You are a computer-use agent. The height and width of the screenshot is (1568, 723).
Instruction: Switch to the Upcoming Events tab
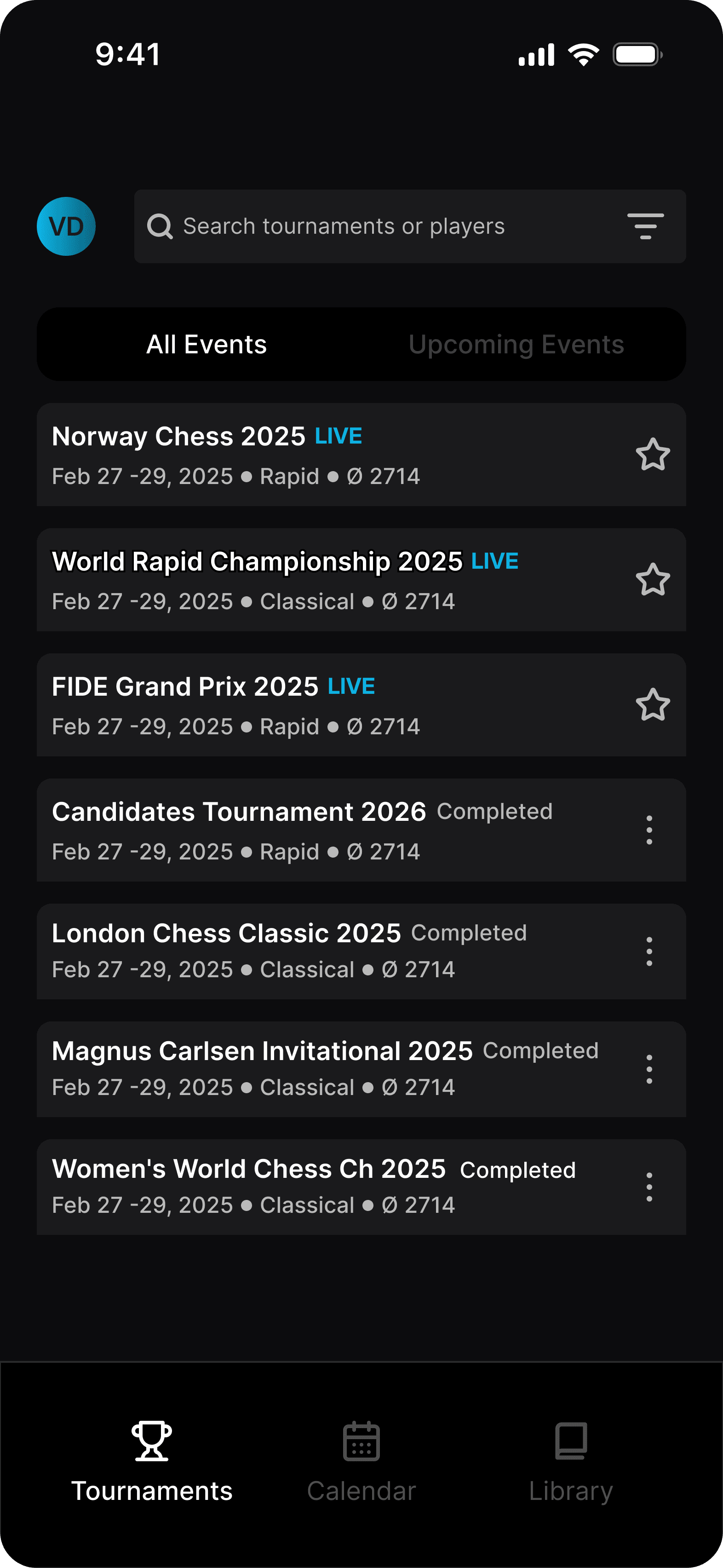point(516,344)
